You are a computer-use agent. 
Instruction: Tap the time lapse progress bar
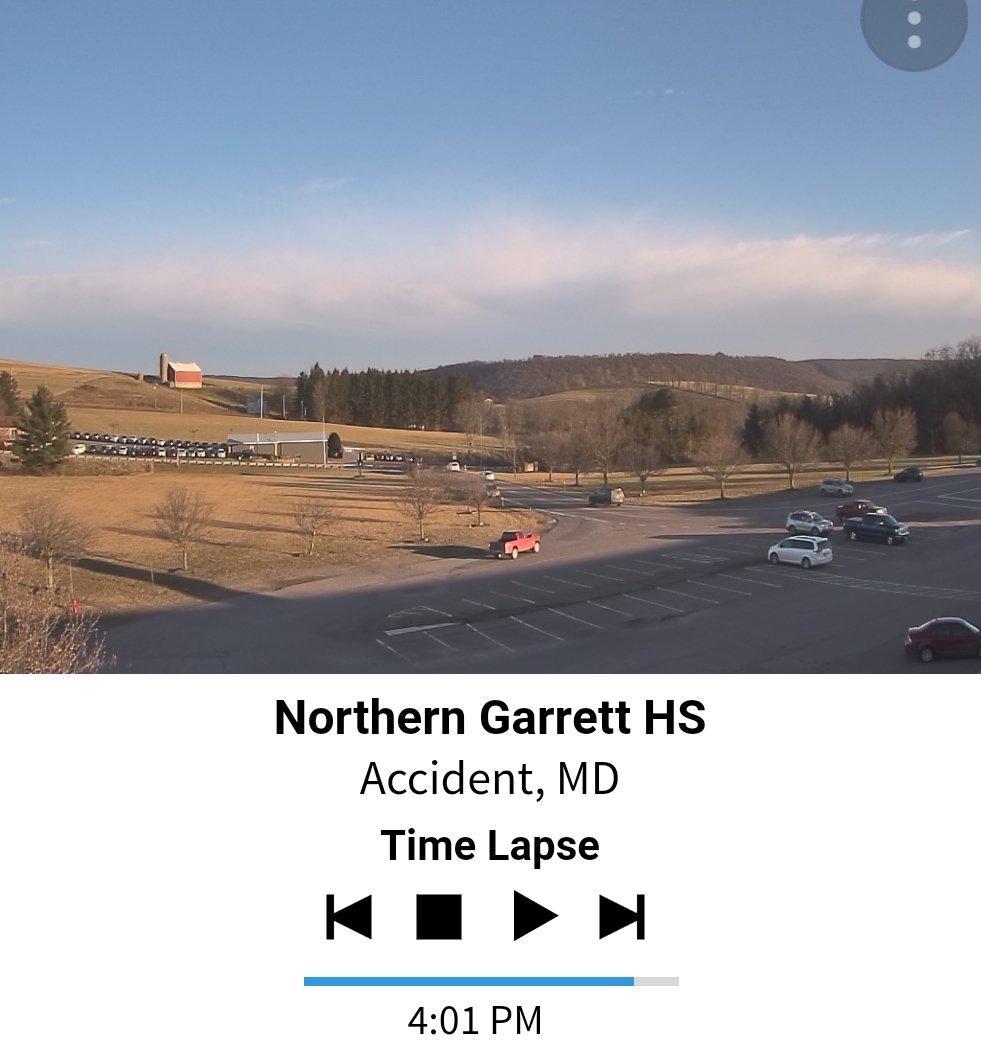point(491,981)
